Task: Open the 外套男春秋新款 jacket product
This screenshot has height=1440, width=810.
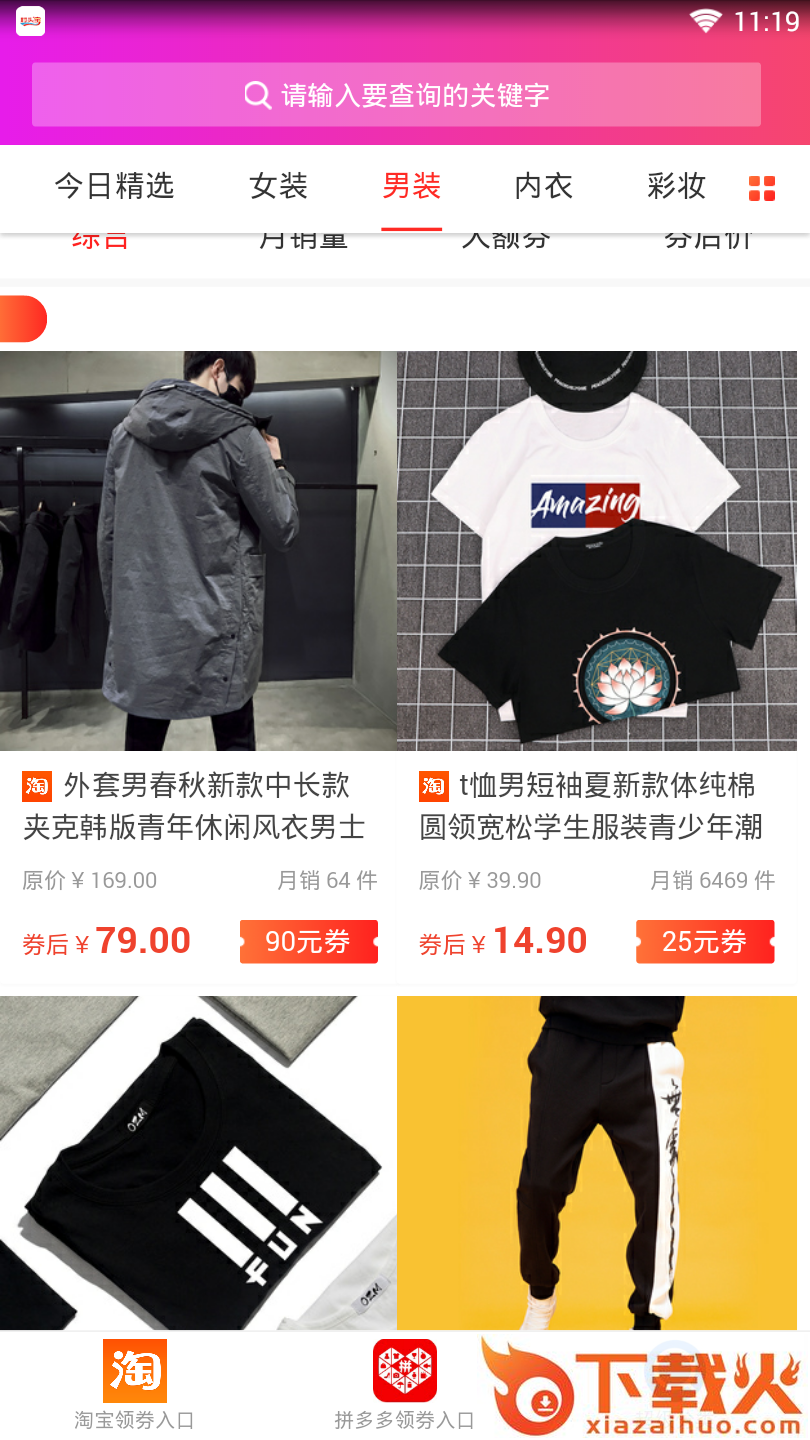Action: coord(198,550)
